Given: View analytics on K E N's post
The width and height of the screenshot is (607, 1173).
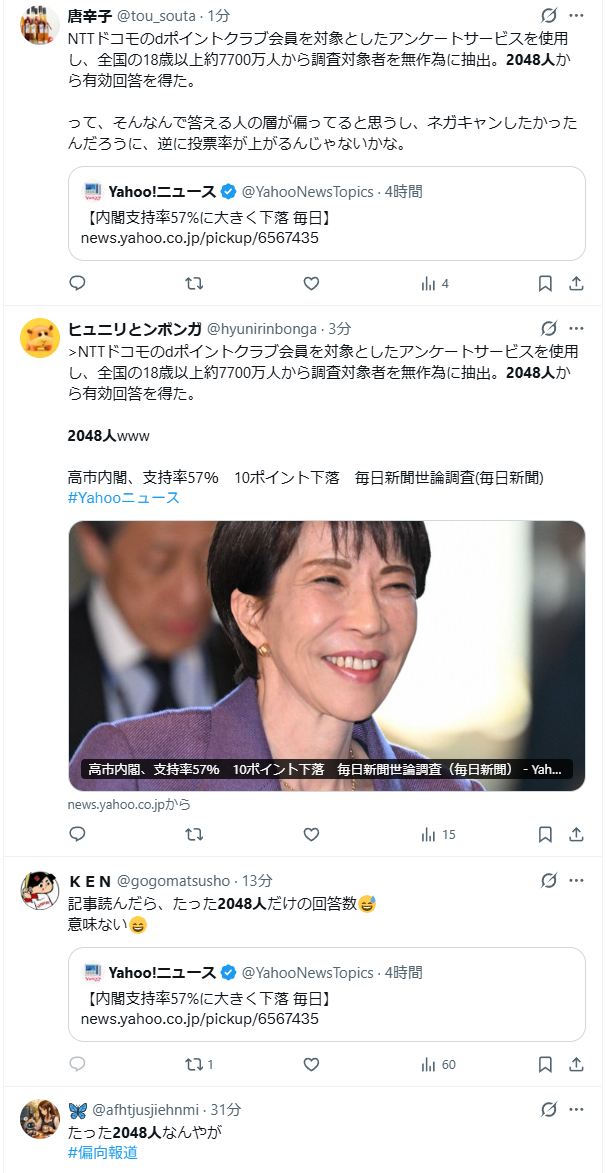Looking at the screenshot, I should click(x=438, y=1064).
